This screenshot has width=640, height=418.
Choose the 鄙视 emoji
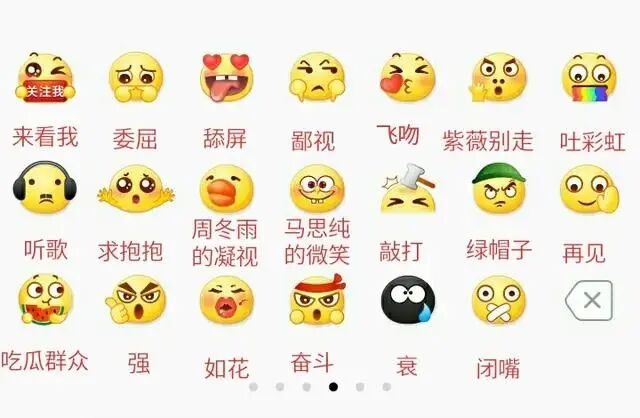pyautogui.click(x=316, y=81)
